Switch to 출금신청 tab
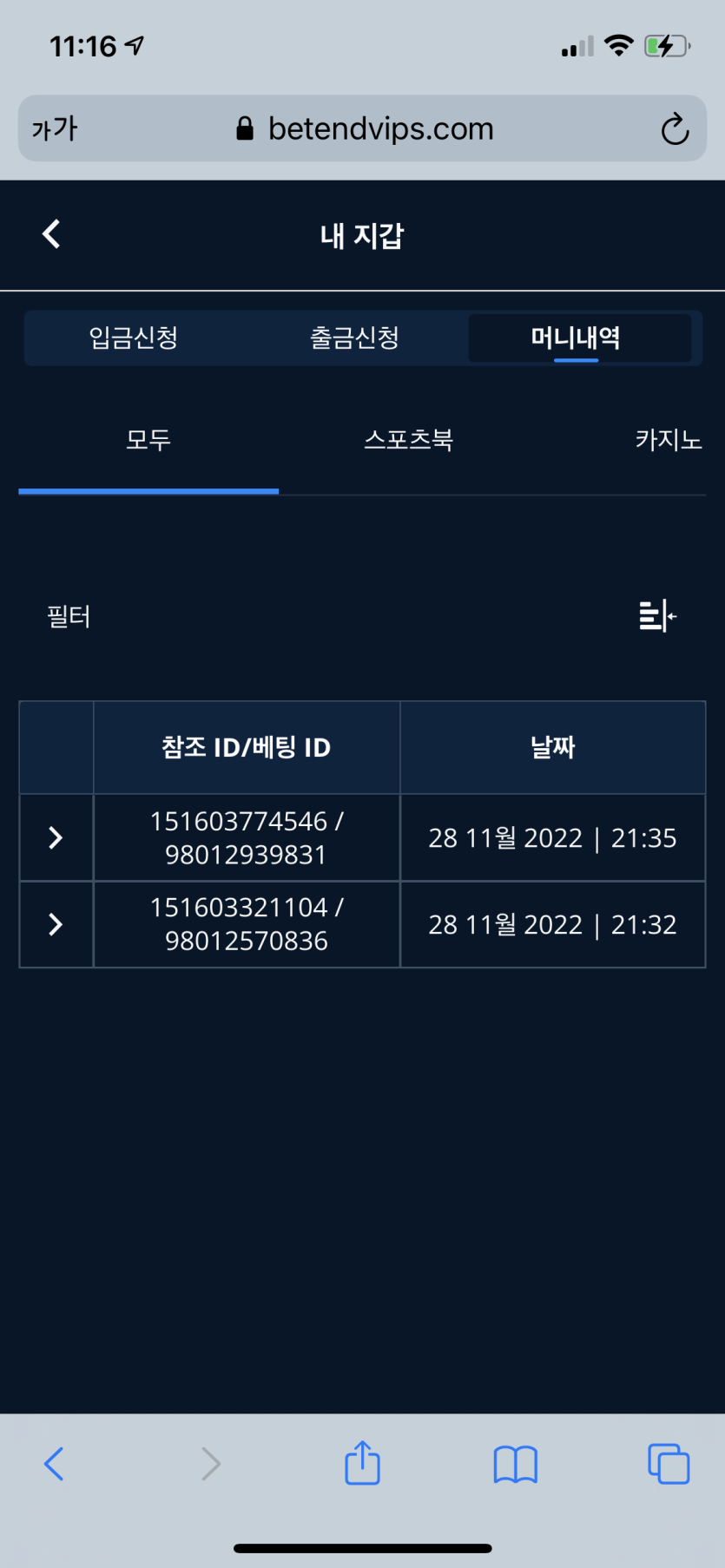Image resolution: width=725 pixels, height=1568 pixels. point(354,338)
